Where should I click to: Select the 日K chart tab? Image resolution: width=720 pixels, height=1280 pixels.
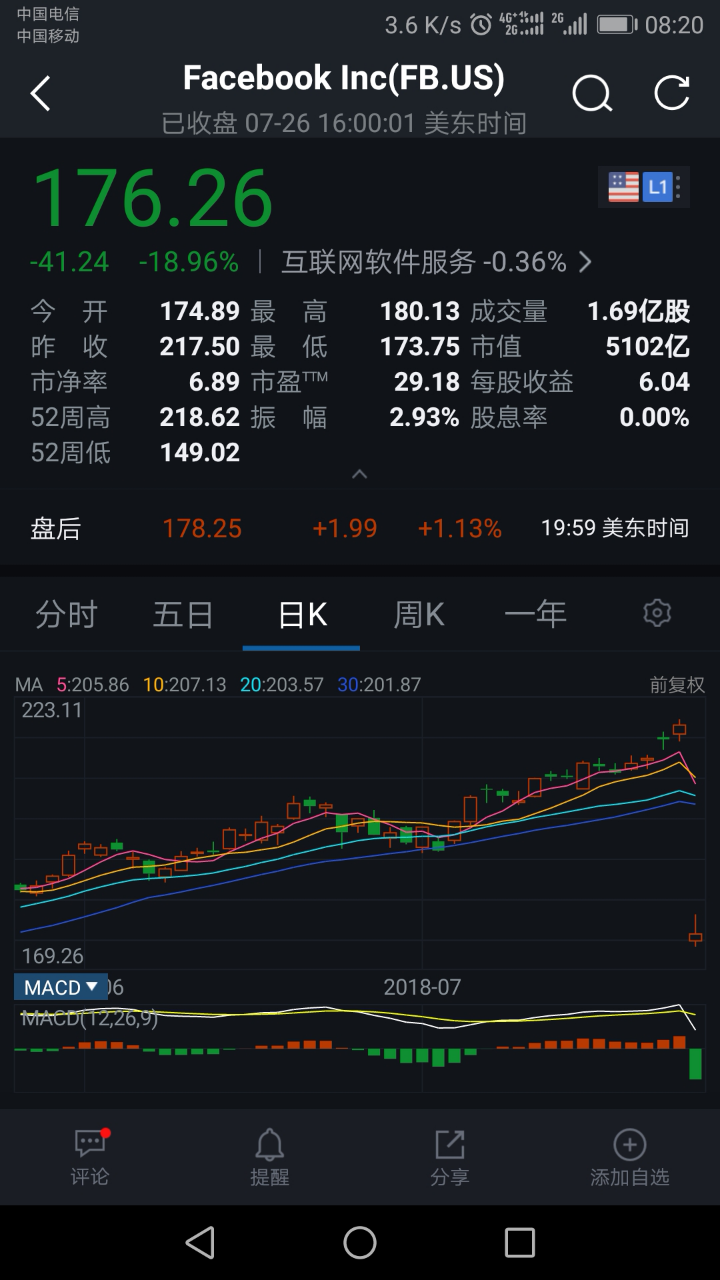click(302, 614)
